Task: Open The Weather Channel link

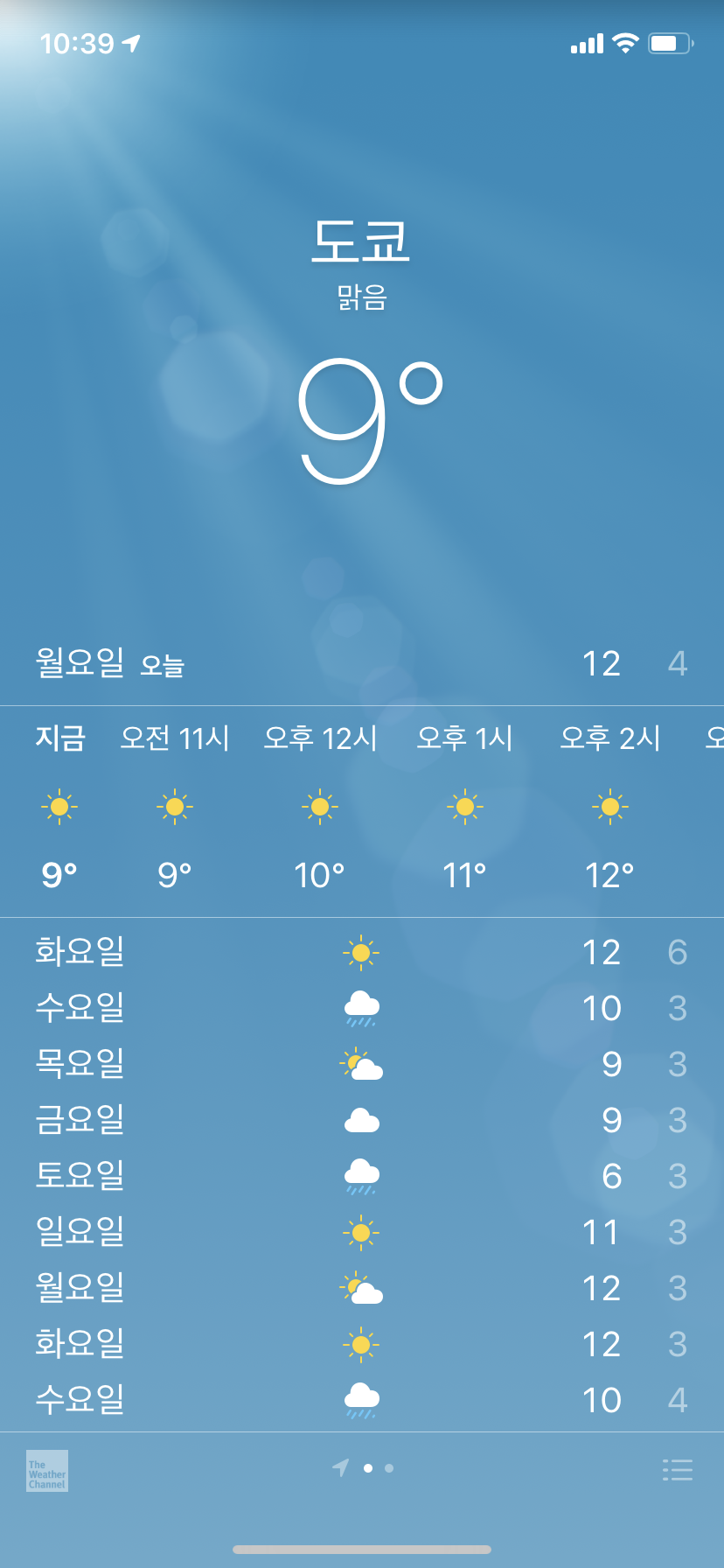Action: [x=47, y=1471]
